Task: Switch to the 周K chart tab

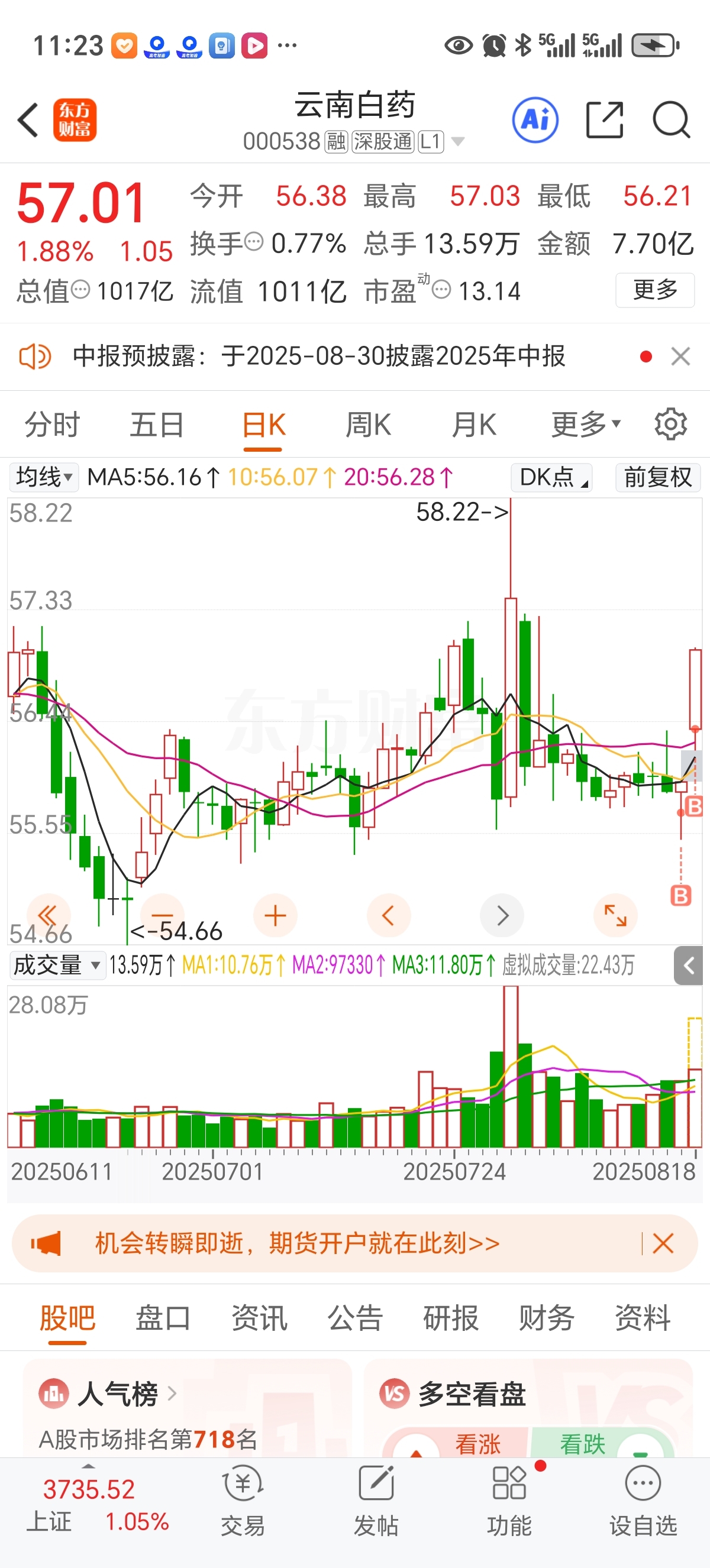Action: pyautogui.click(x=369, y=425)
